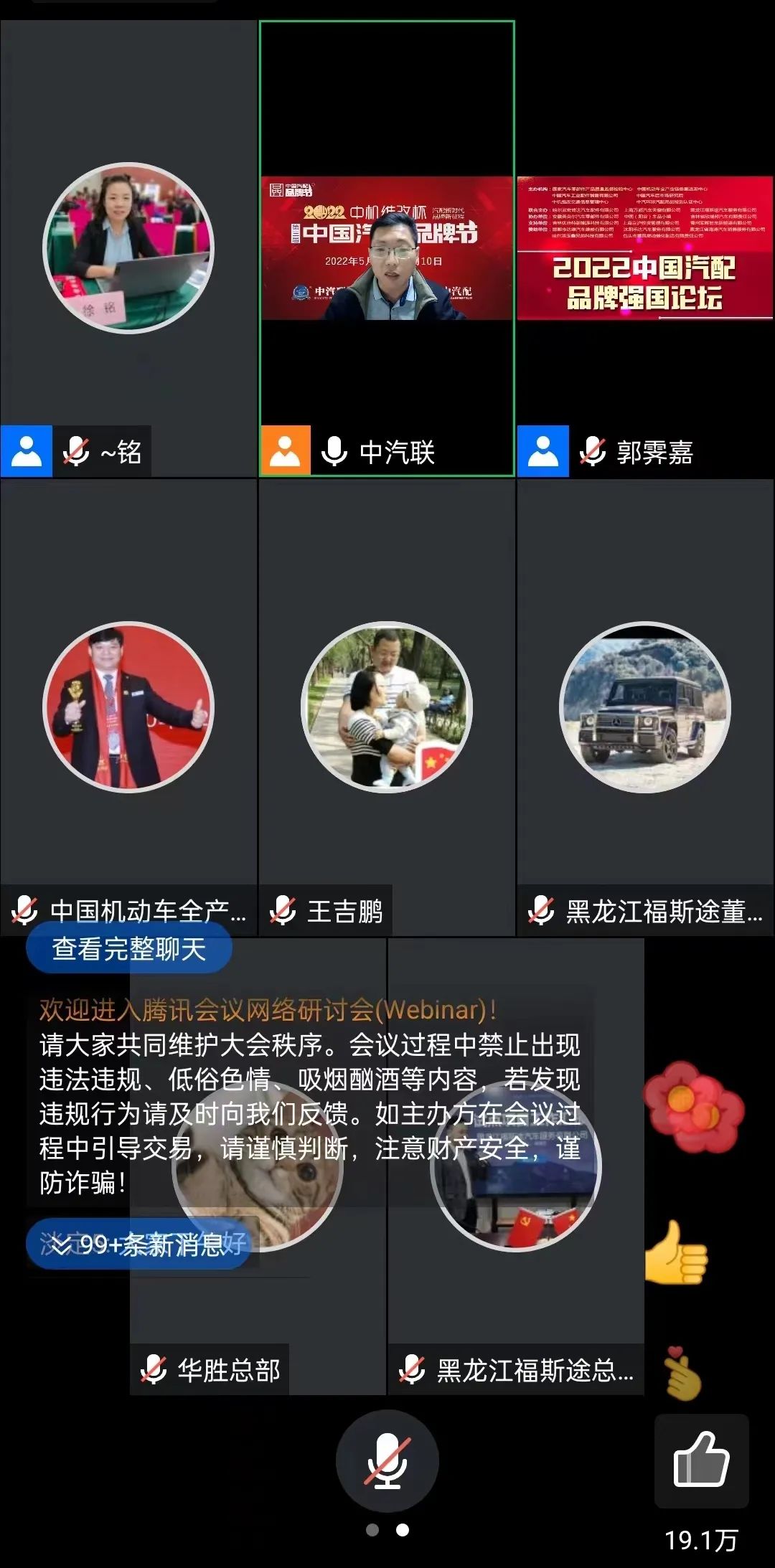Viewport: 775px width, 1568px height.
Task: Tap the 查看完整聊天 button
Action: [x=129, y=949]
